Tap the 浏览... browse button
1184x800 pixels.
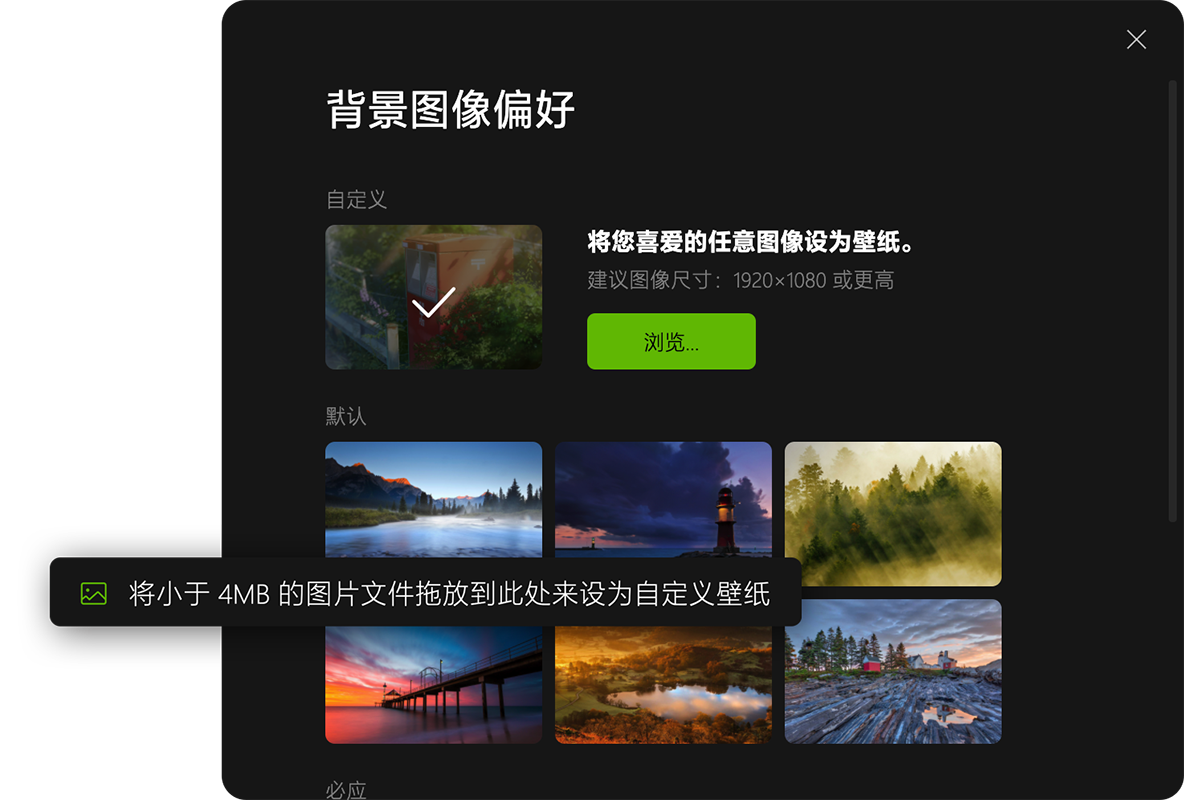click(671, 342)
